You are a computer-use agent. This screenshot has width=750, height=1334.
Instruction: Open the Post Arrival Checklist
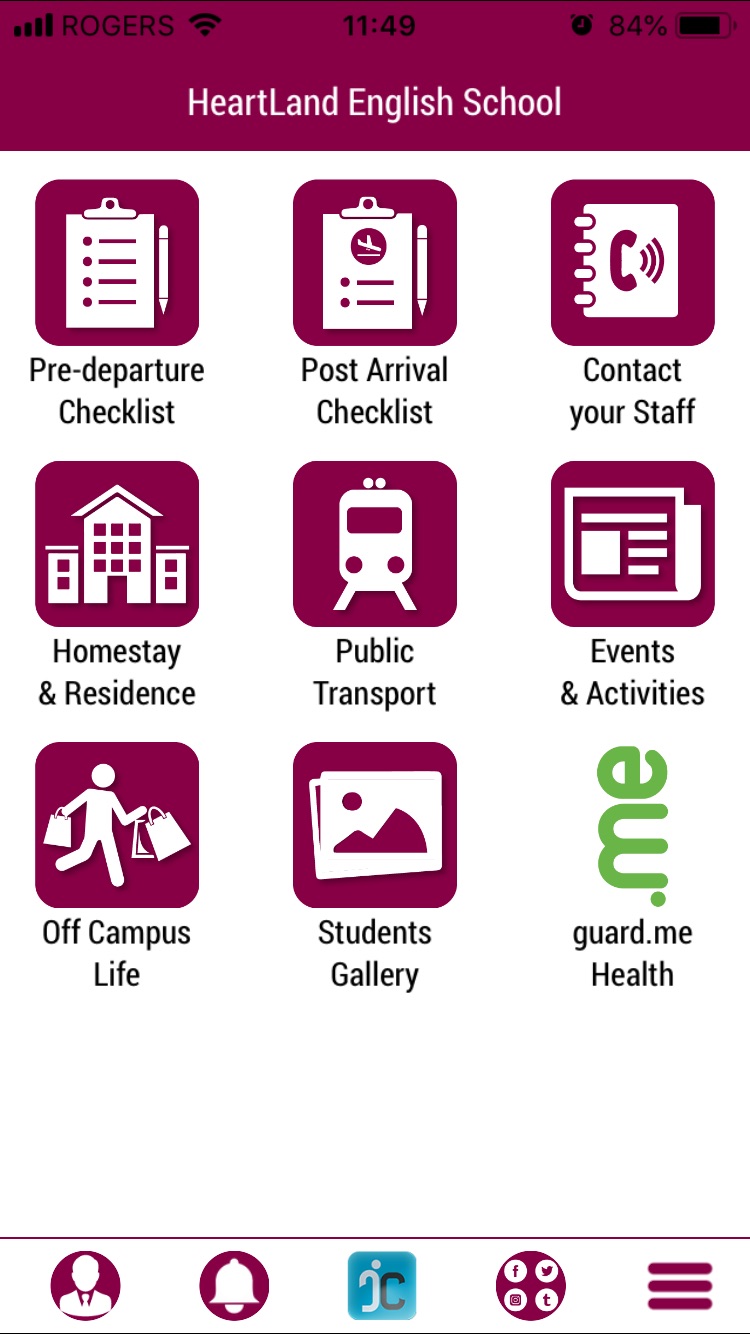point(375,263)
